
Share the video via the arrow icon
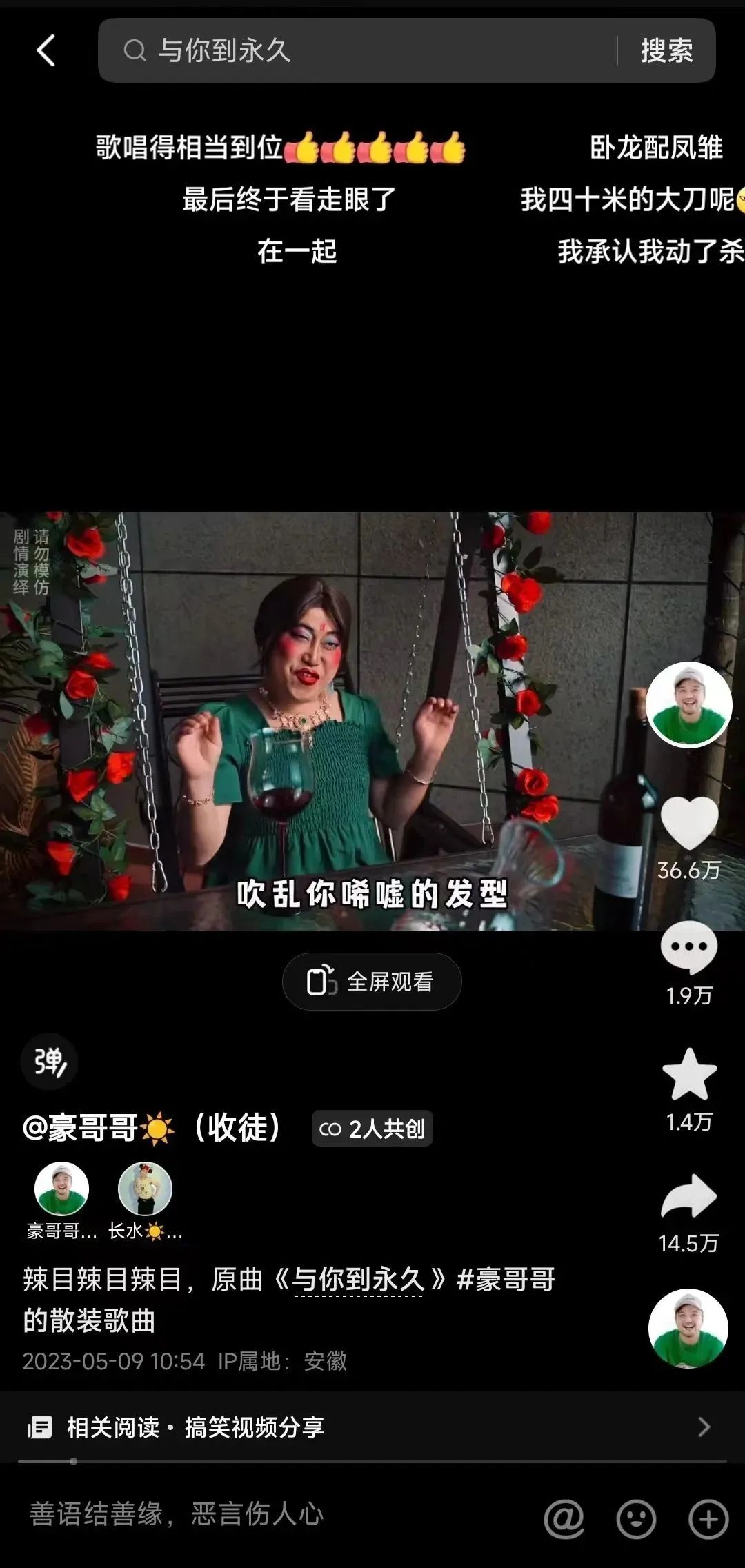click(x=689, y=1196)
